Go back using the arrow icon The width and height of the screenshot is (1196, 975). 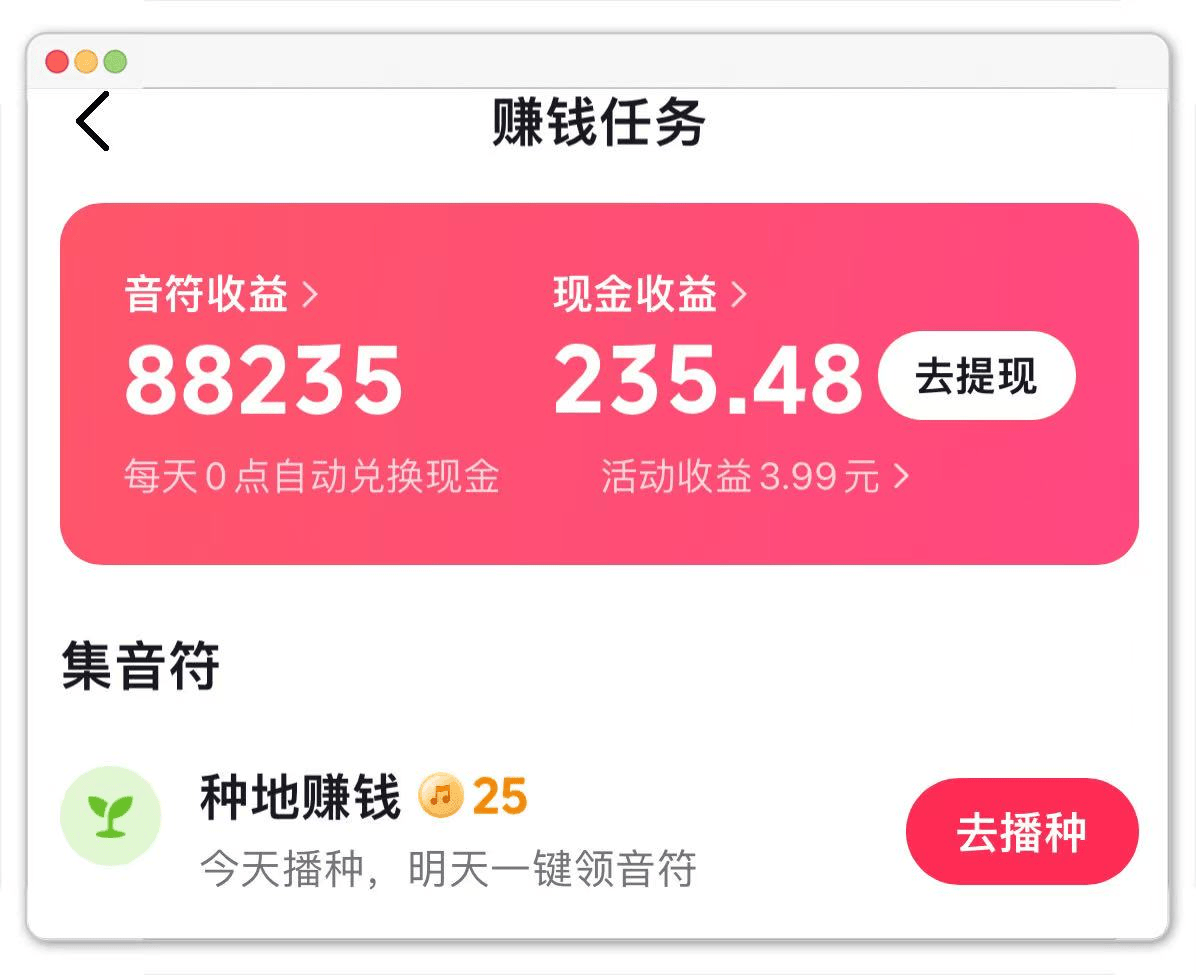[92, 122]
